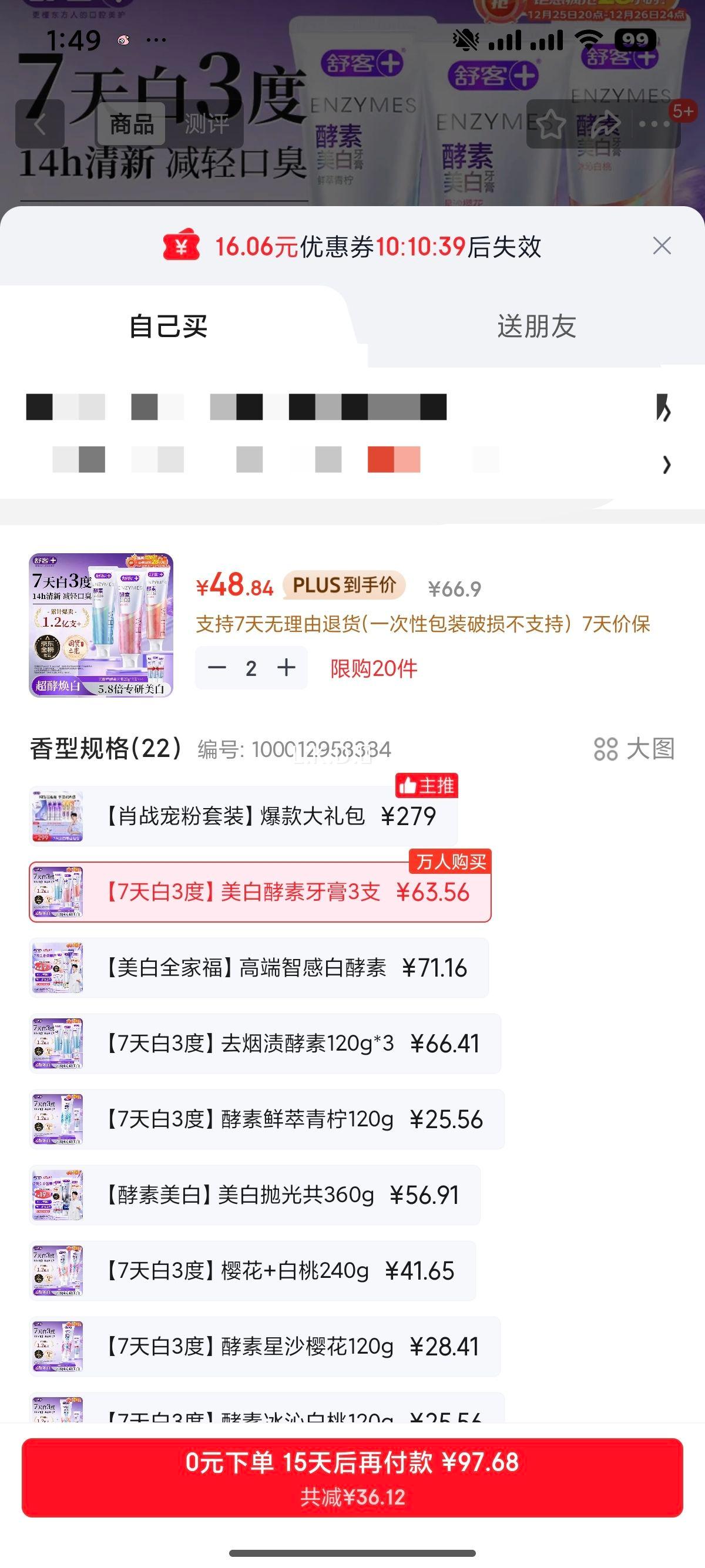The width and height of the screenshot is (705, 1568).
Task: Open the selected 美白酵素牙膏3支 thumbnail
Action: (57, 891)
